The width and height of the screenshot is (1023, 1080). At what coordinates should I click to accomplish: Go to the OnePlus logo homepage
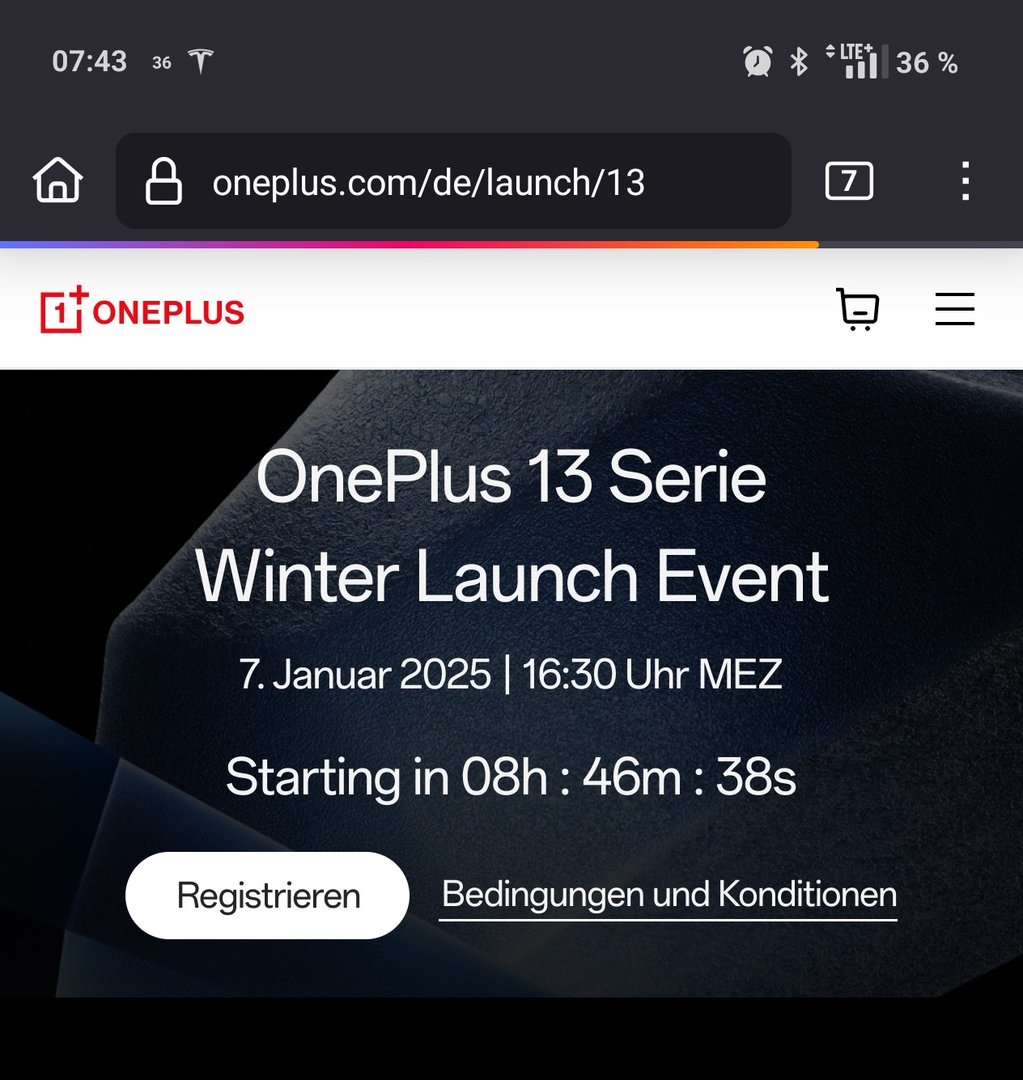[x=142, y=311]
